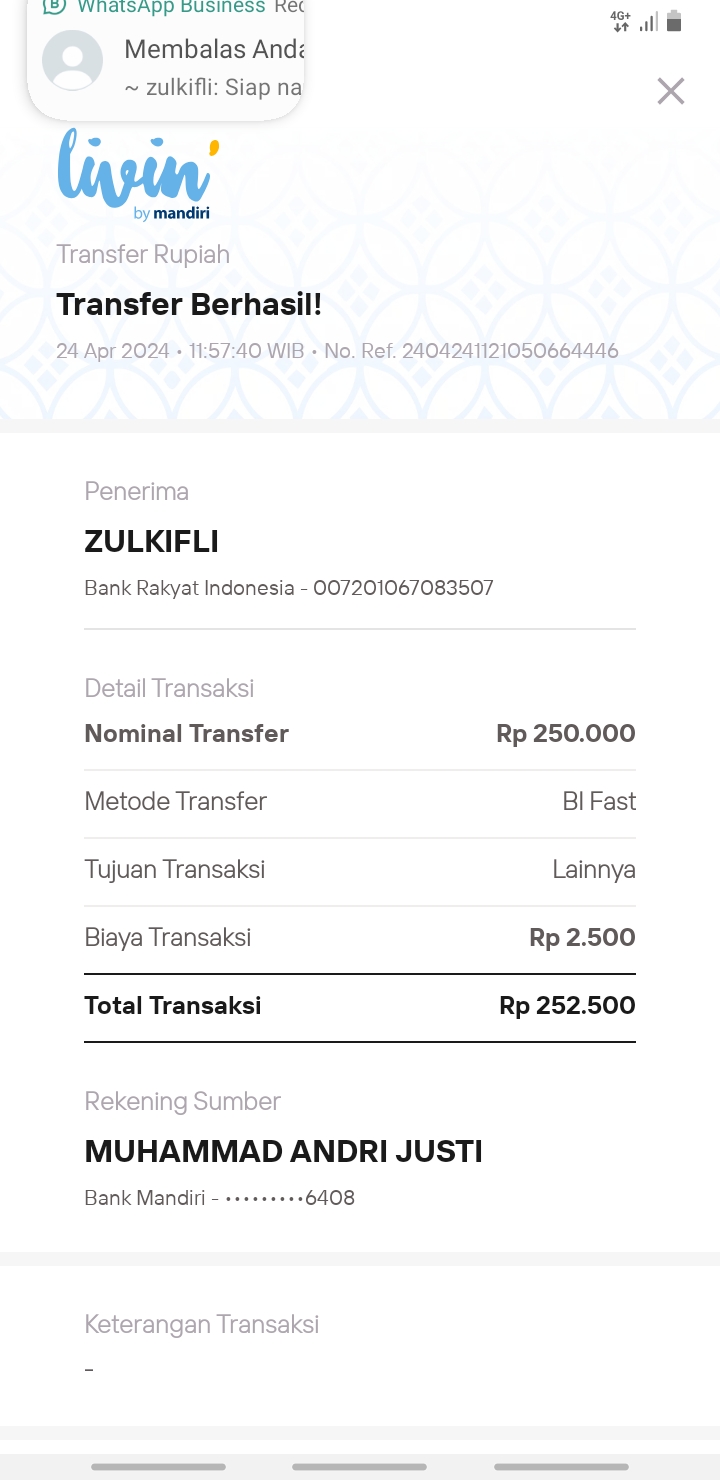Screen dimensions: 720x1480
Task: Close the transfer receipt screen
Action: pyautogui.click(x=670, y=91)
